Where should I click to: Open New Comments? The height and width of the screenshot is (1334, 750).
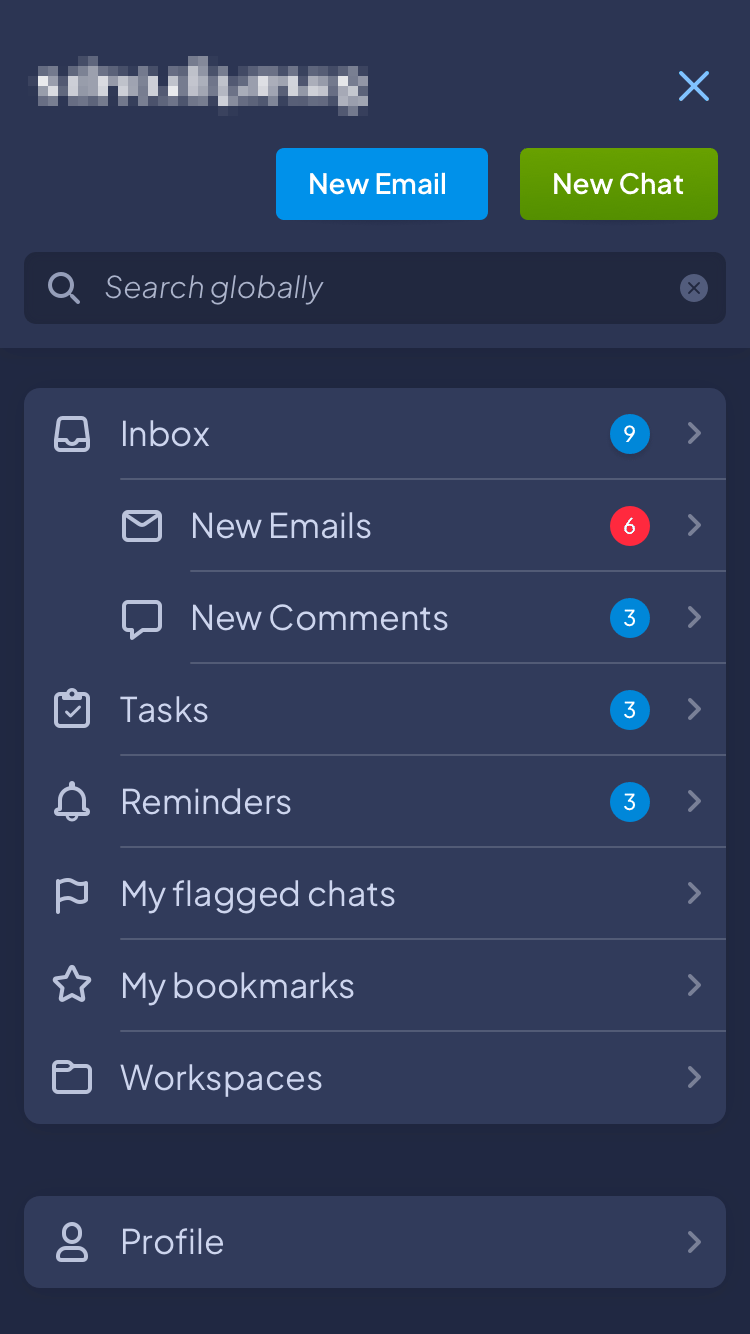(410, 618)
